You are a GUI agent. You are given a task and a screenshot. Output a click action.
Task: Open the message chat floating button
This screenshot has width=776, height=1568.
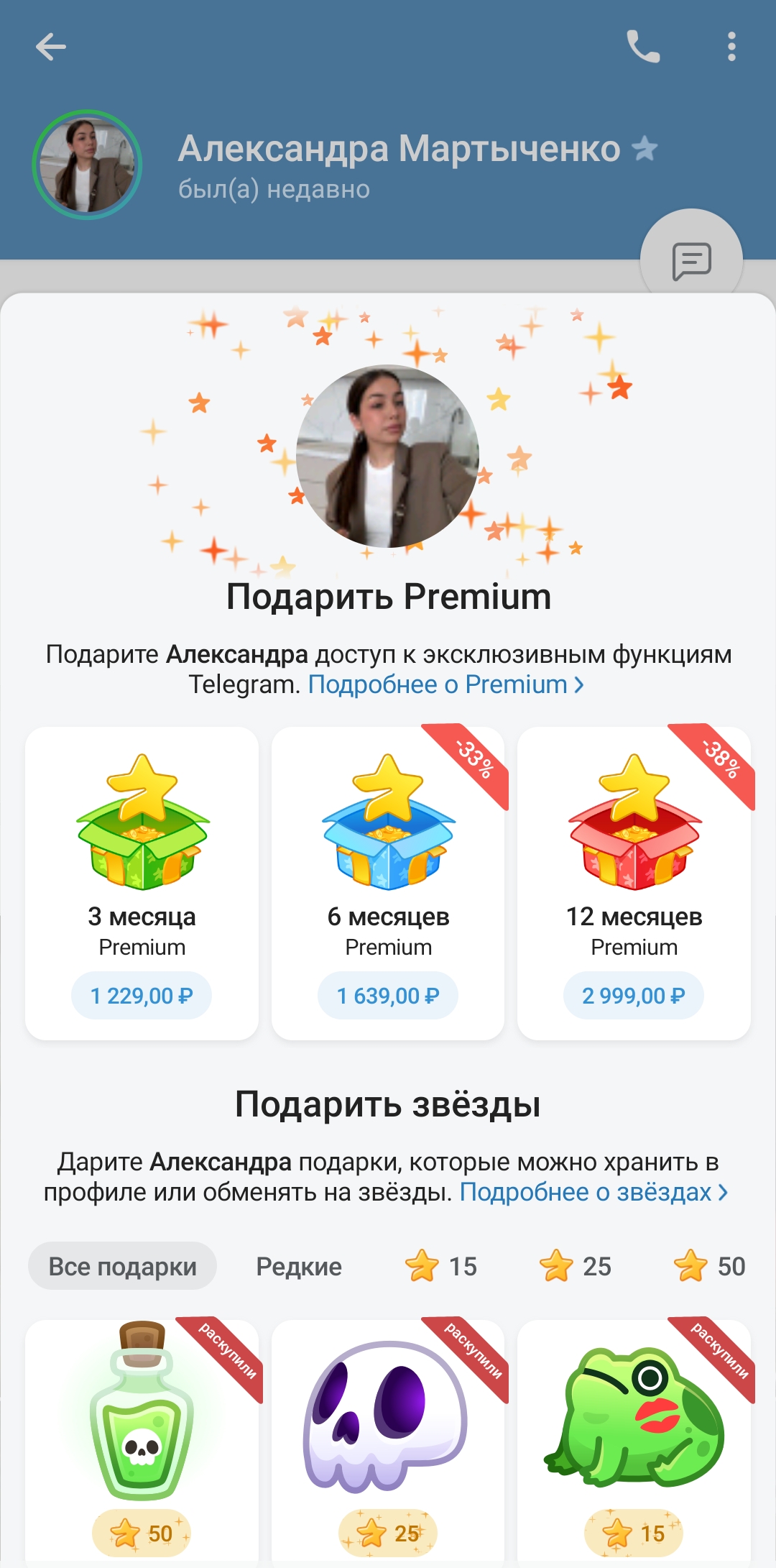691,260
